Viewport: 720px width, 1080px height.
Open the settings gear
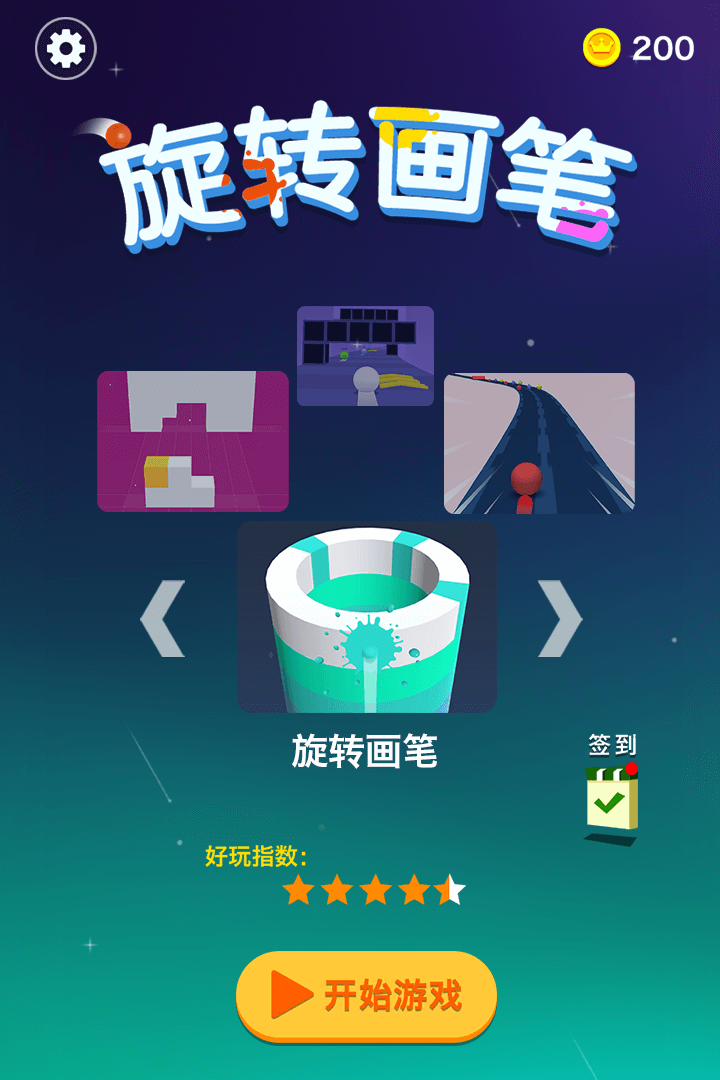point(66,49)
